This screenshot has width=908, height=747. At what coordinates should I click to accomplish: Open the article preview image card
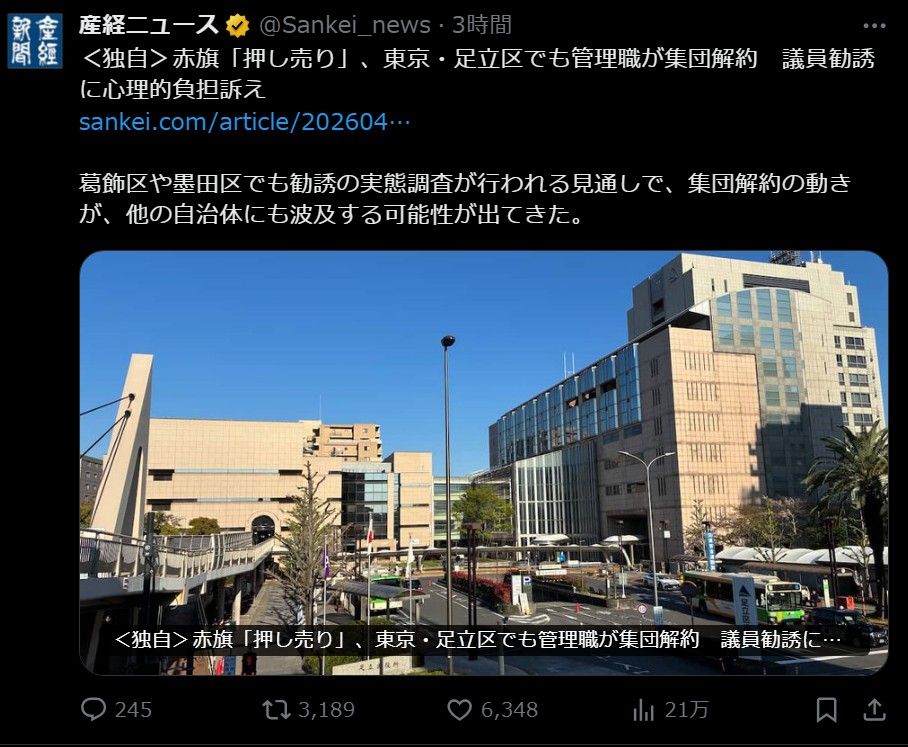(483, 462)
